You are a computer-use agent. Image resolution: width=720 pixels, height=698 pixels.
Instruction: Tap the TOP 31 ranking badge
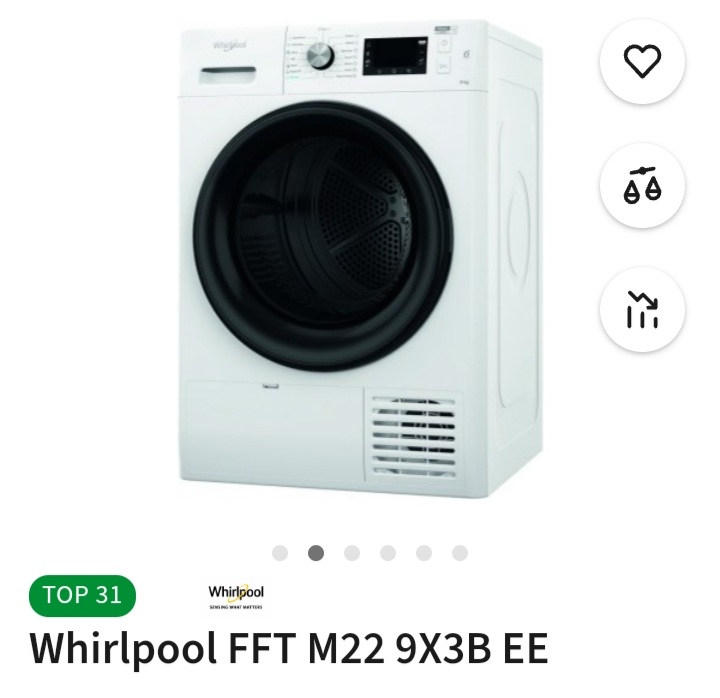pos(83,595)
